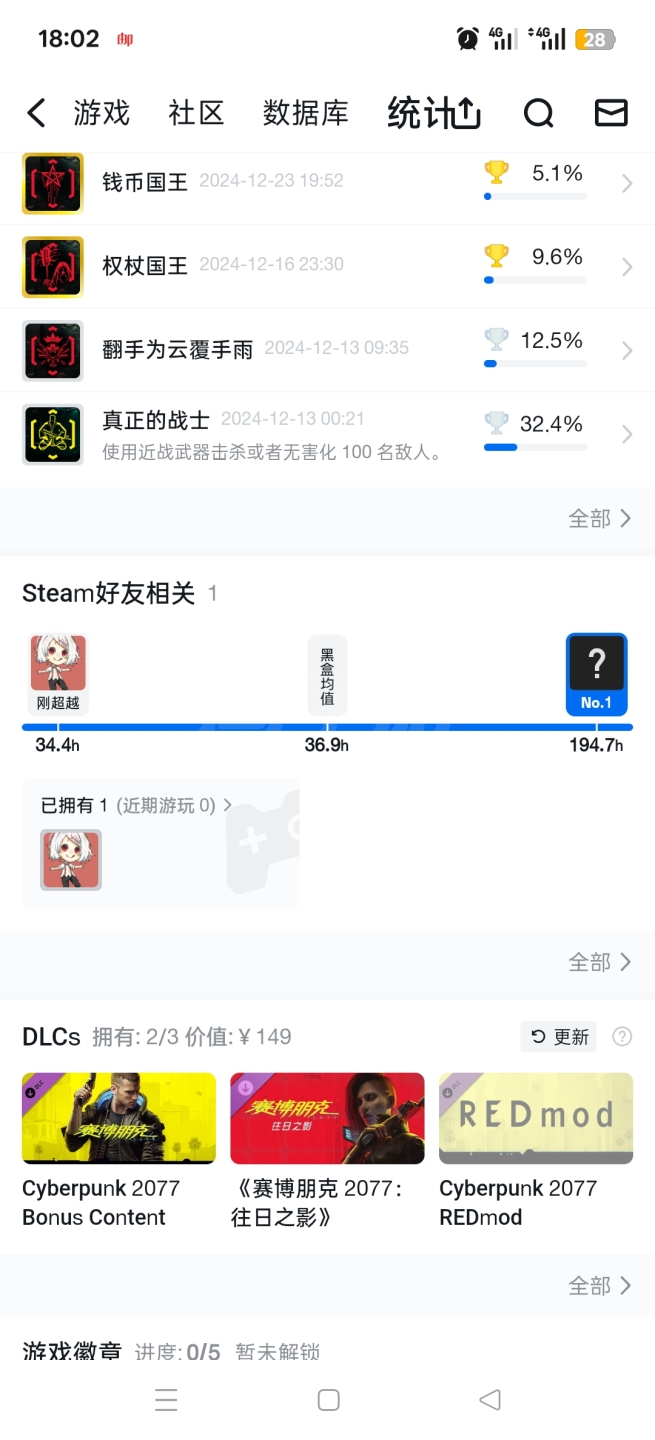Screen dimensions: 655x1440
Task: Share the statistics page
Action: (465, 113)
